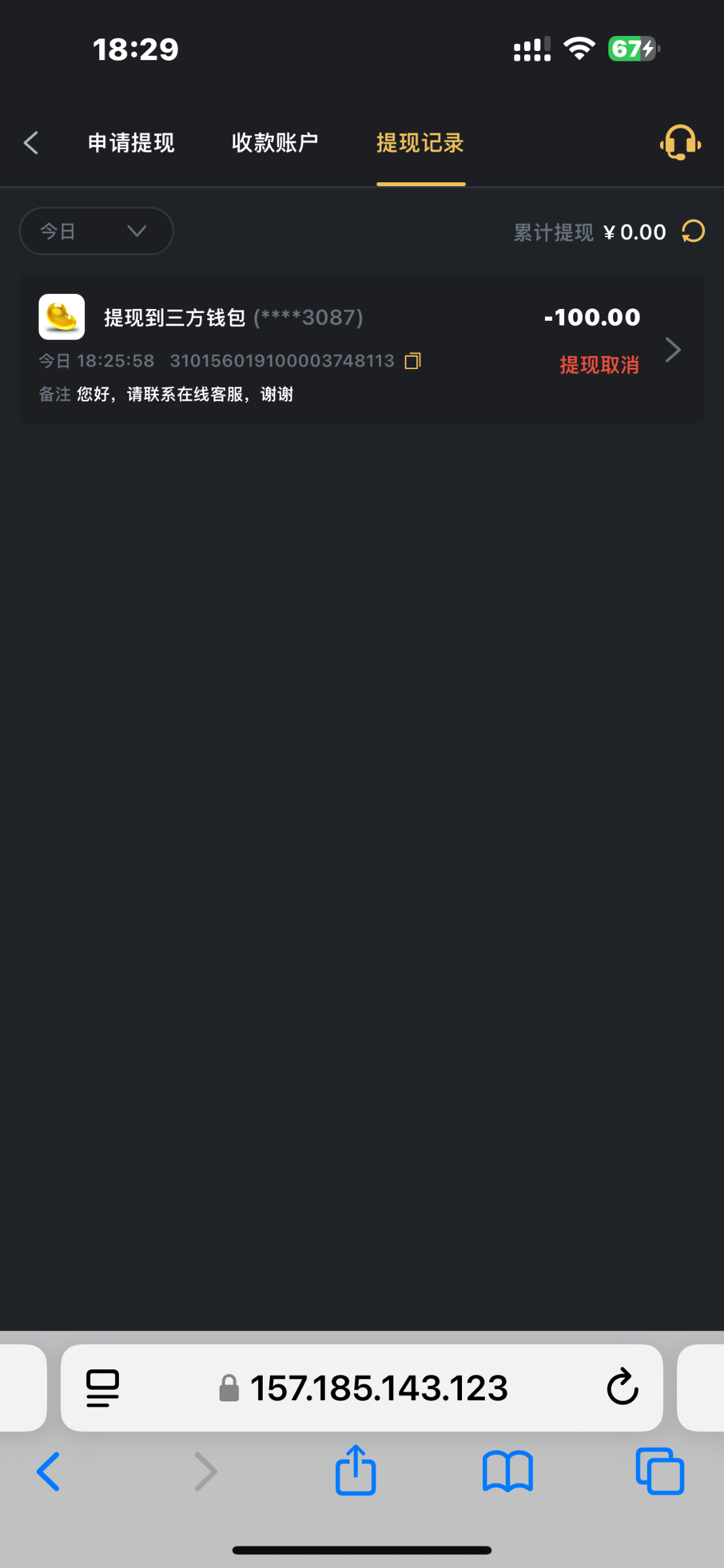Expand the 今日 date filter dropdown
The width and height of the screenshot is (724, 1568).
point(96,231)
